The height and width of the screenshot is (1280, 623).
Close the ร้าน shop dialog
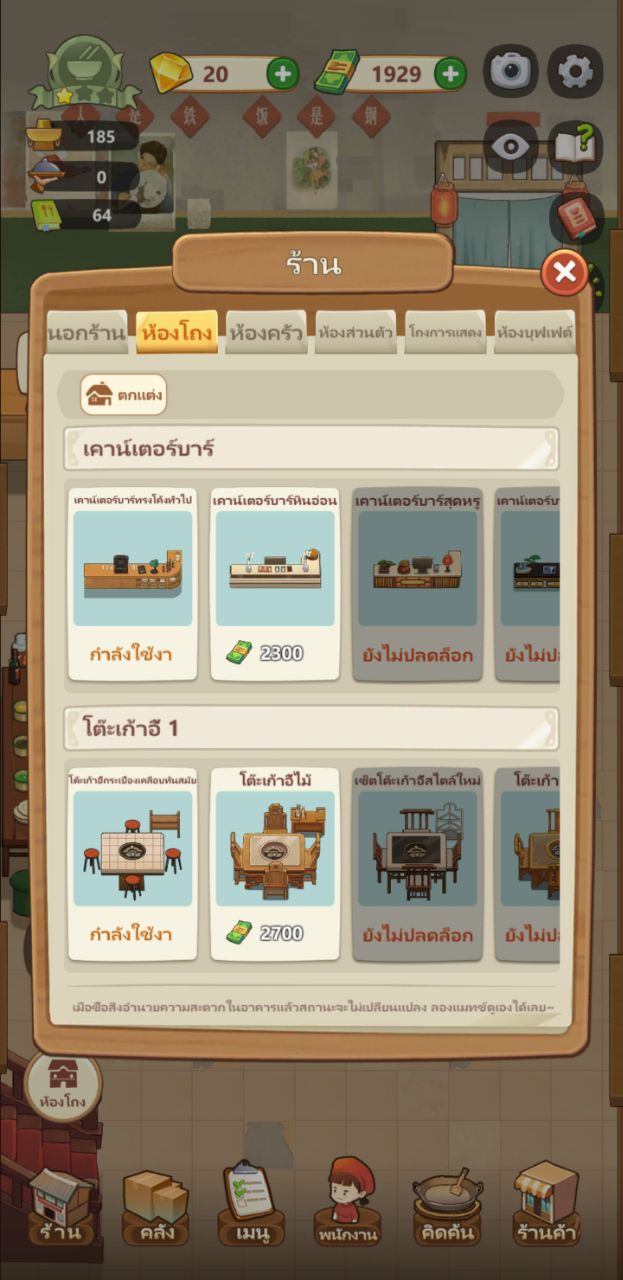[x=565, y=272]
